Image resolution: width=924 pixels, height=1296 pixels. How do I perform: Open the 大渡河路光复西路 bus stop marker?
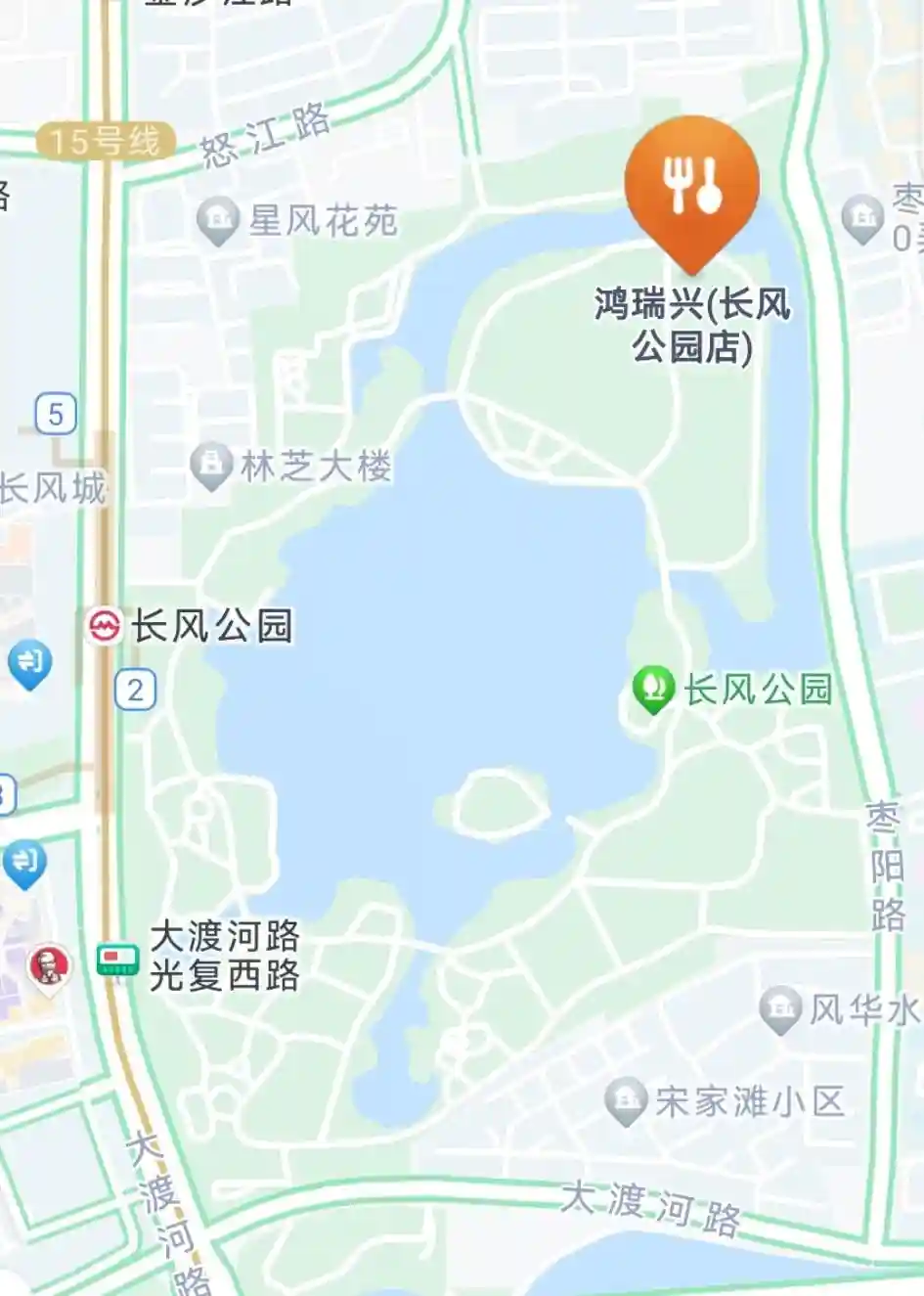117,960
